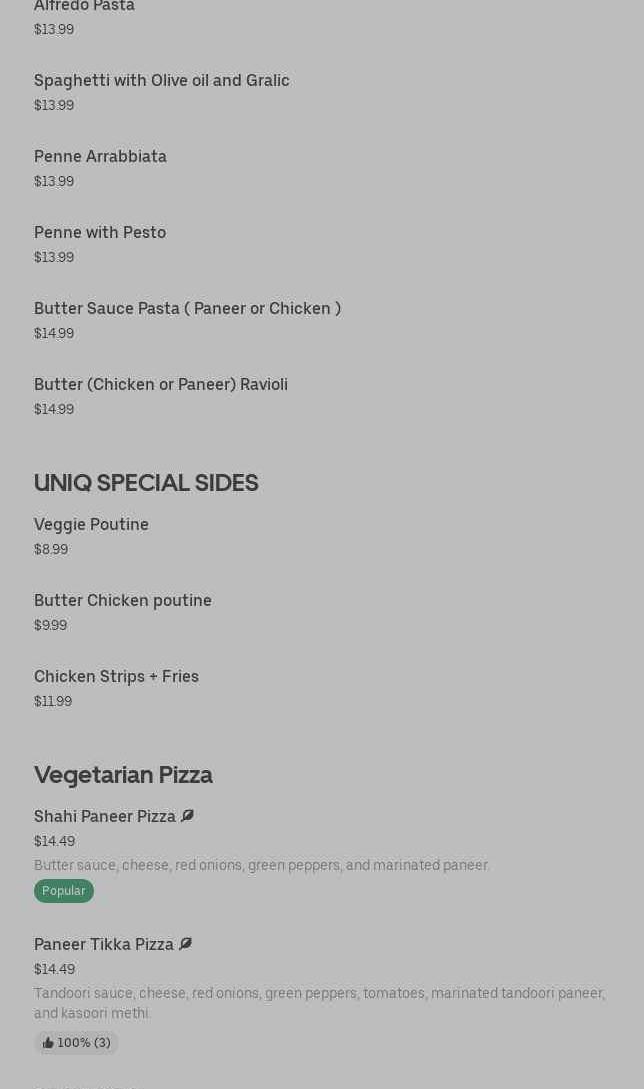This screenshot has height=1089, width=644.
Task: Tap Chicken Strips + Fries
Action: click(116, 676)
